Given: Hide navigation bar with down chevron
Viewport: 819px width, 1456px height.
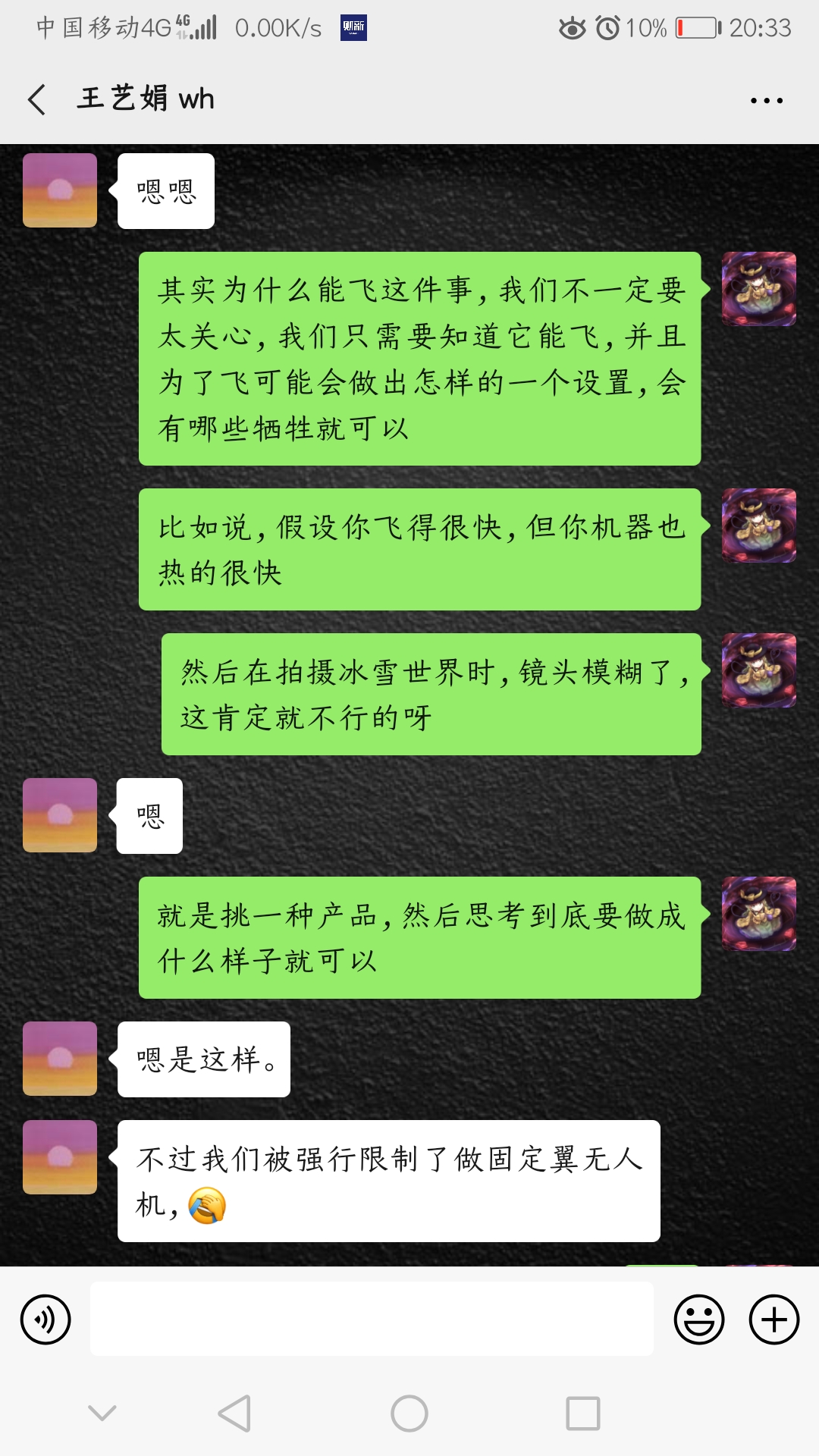Looking at the screenshot, I should (102, 1412).
